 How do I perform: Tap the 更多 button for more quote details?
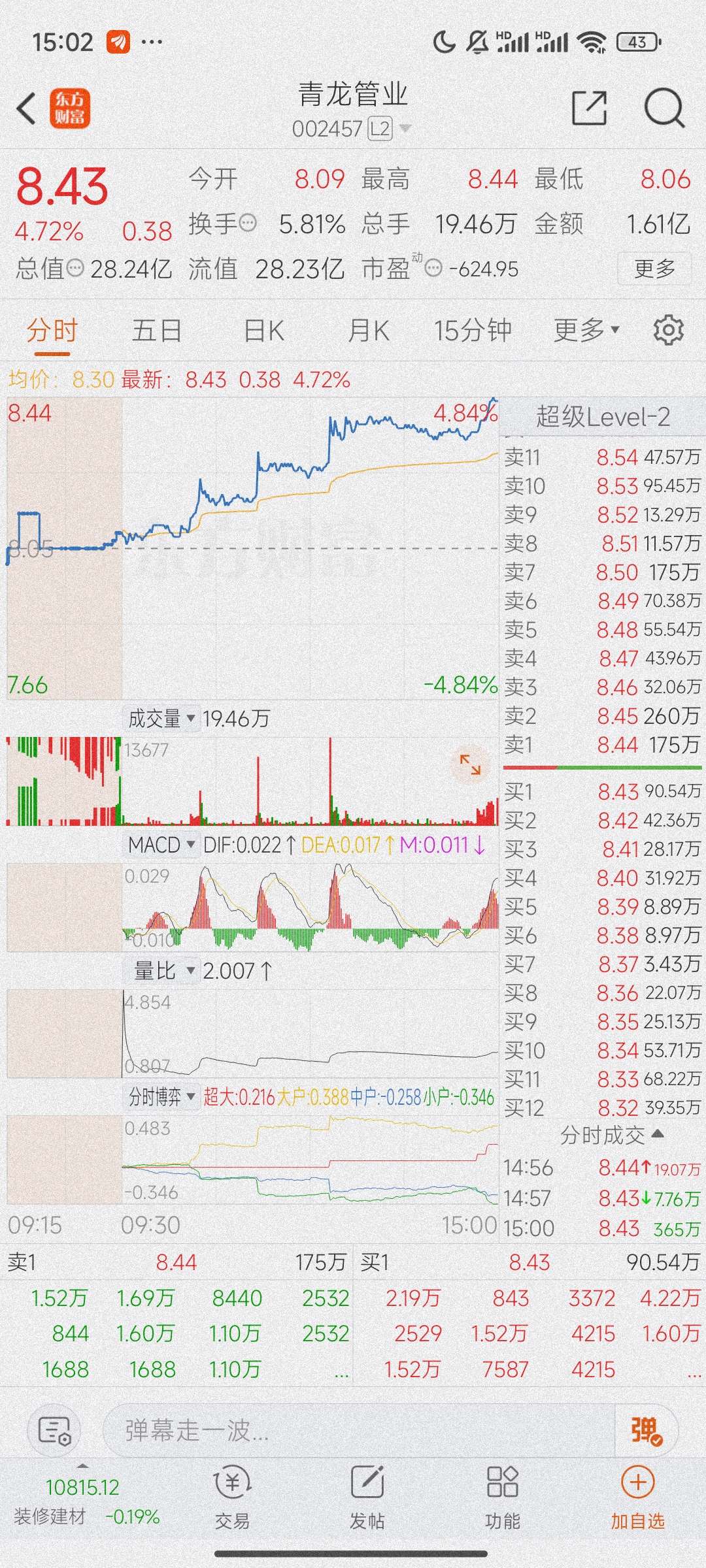[654, 269]
